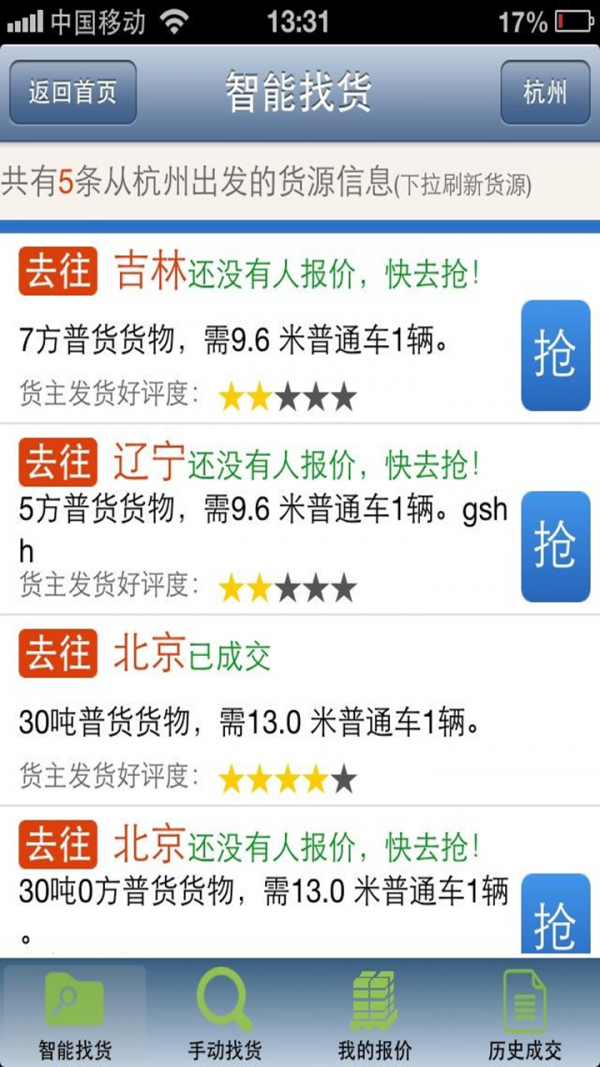600x1067 pixels.
Task: Grab the 吉林 cargo with 抢
Action: pos(556,355)
